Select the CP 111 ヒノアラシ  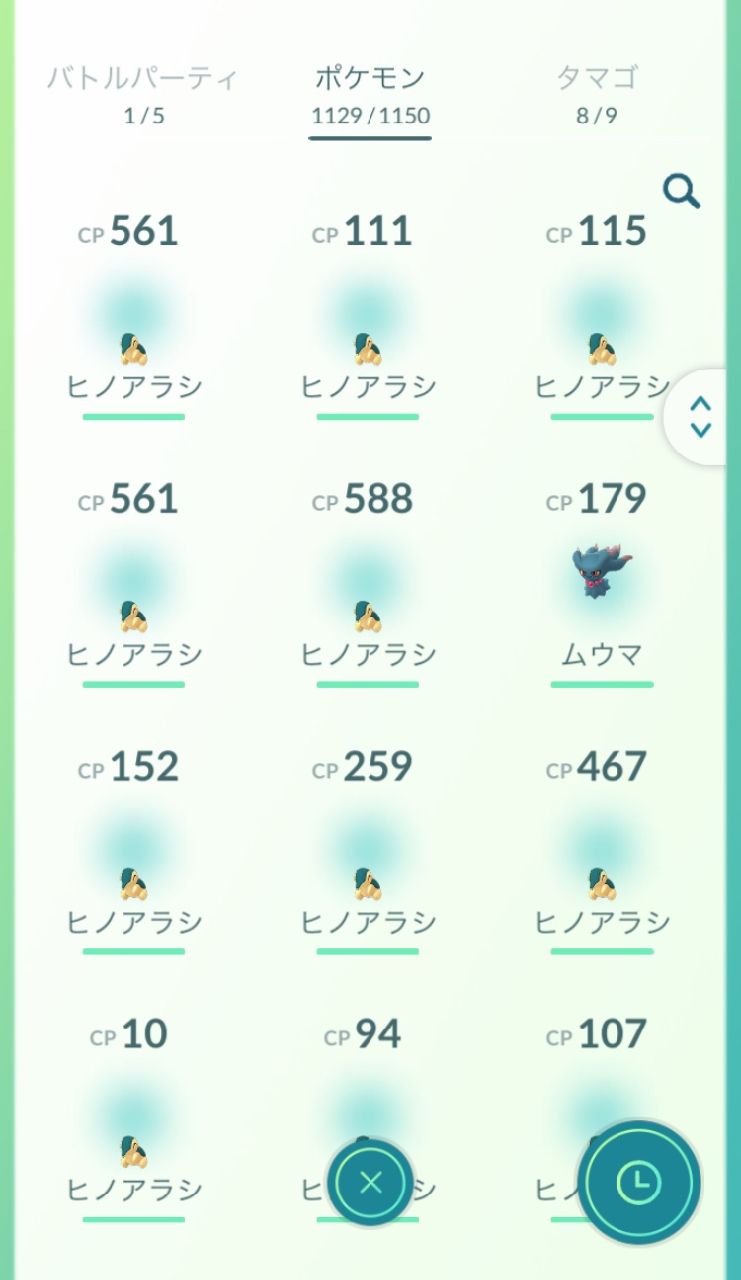(x=368, y=318)
